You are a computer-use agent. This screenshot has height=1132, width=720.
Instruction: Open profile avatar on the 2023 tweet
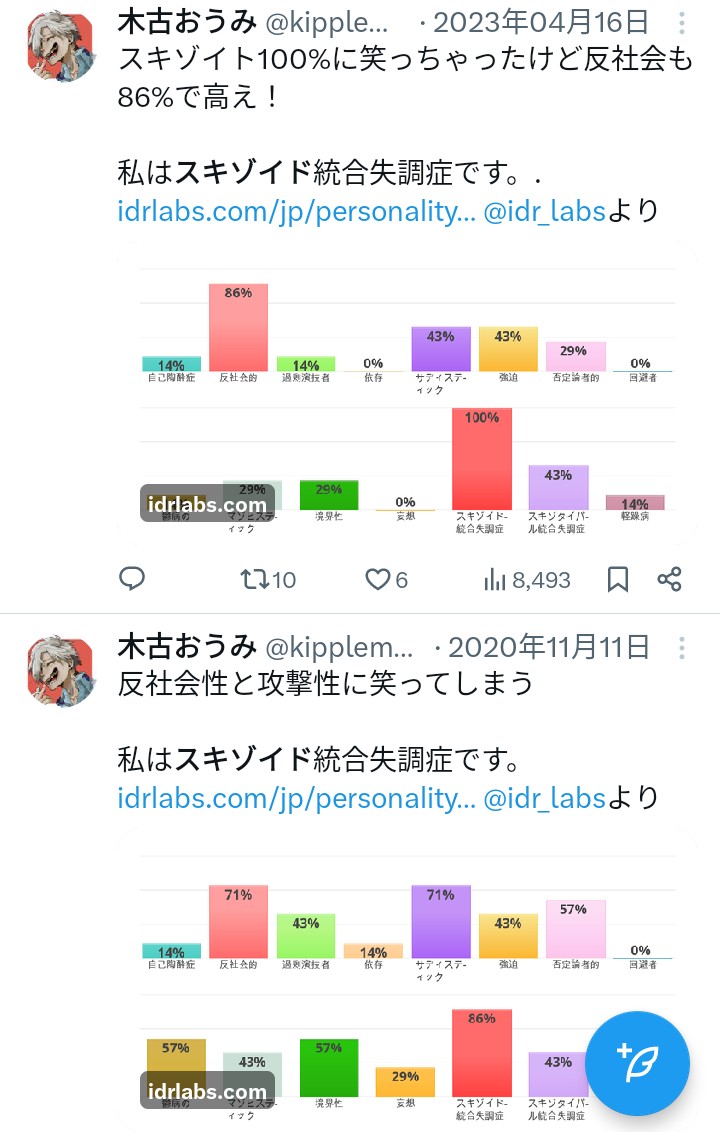point(61,45)
